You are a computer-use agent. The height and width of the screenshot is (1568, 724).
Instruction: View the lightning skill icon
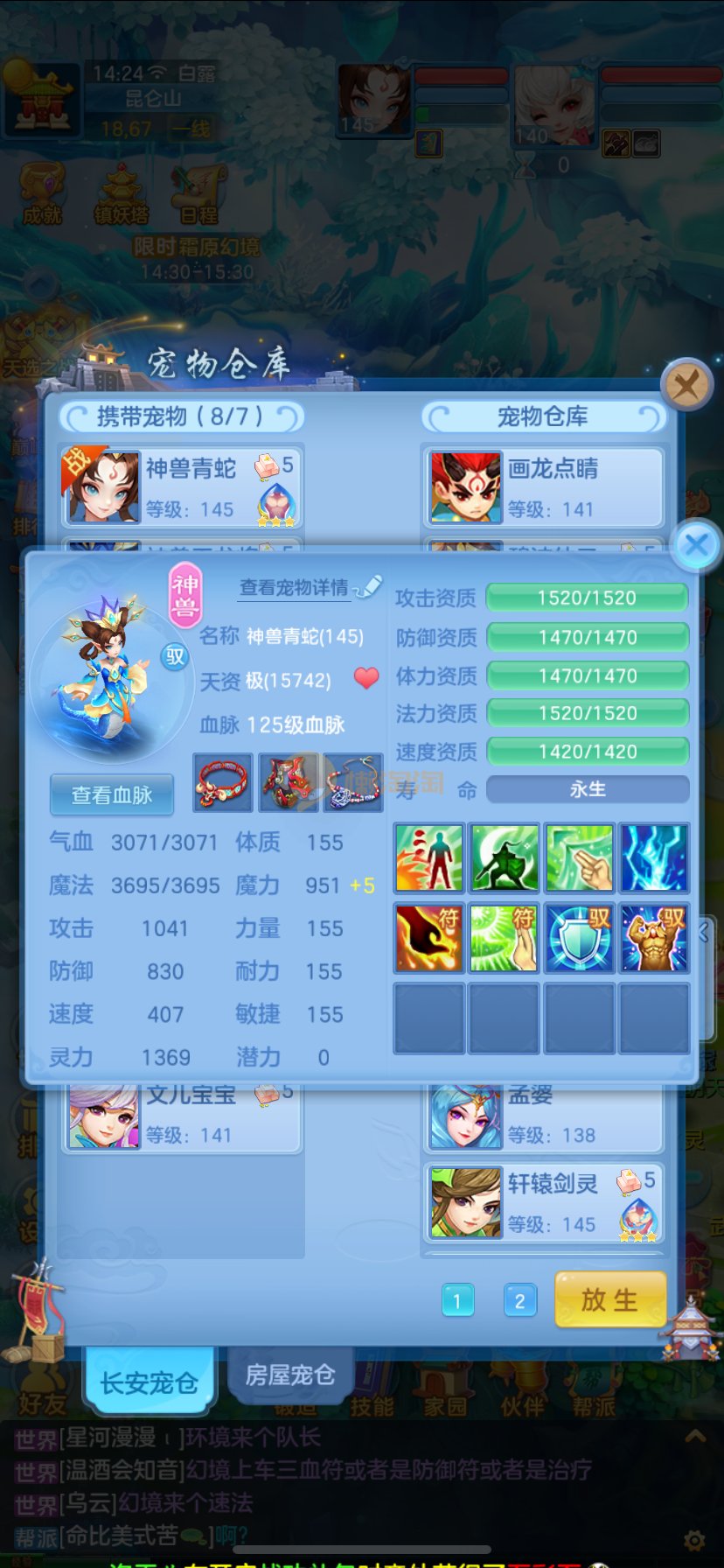654,858
